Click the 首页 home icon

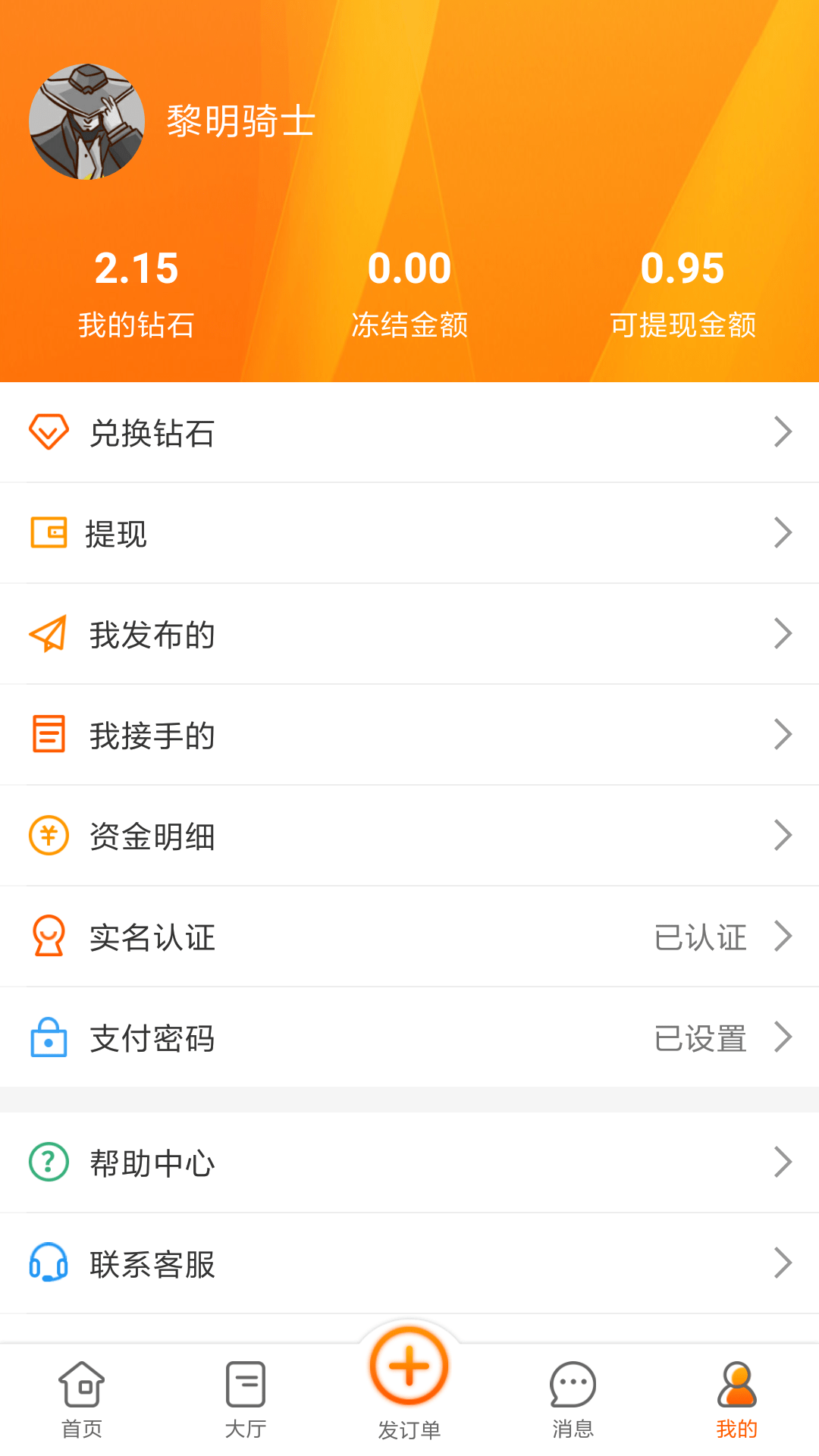[81, 1384]
